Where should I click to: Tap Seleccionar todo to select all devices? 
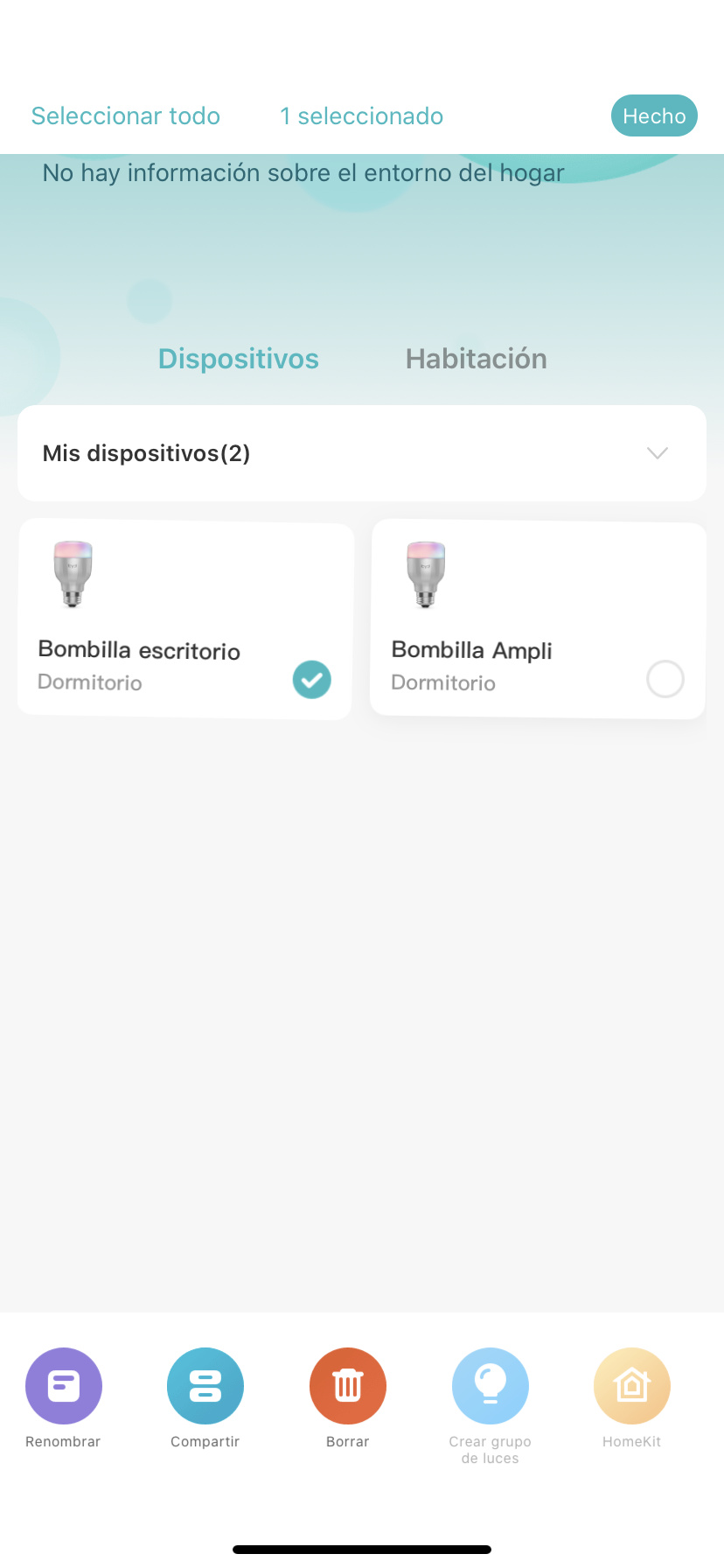point(125,116)
